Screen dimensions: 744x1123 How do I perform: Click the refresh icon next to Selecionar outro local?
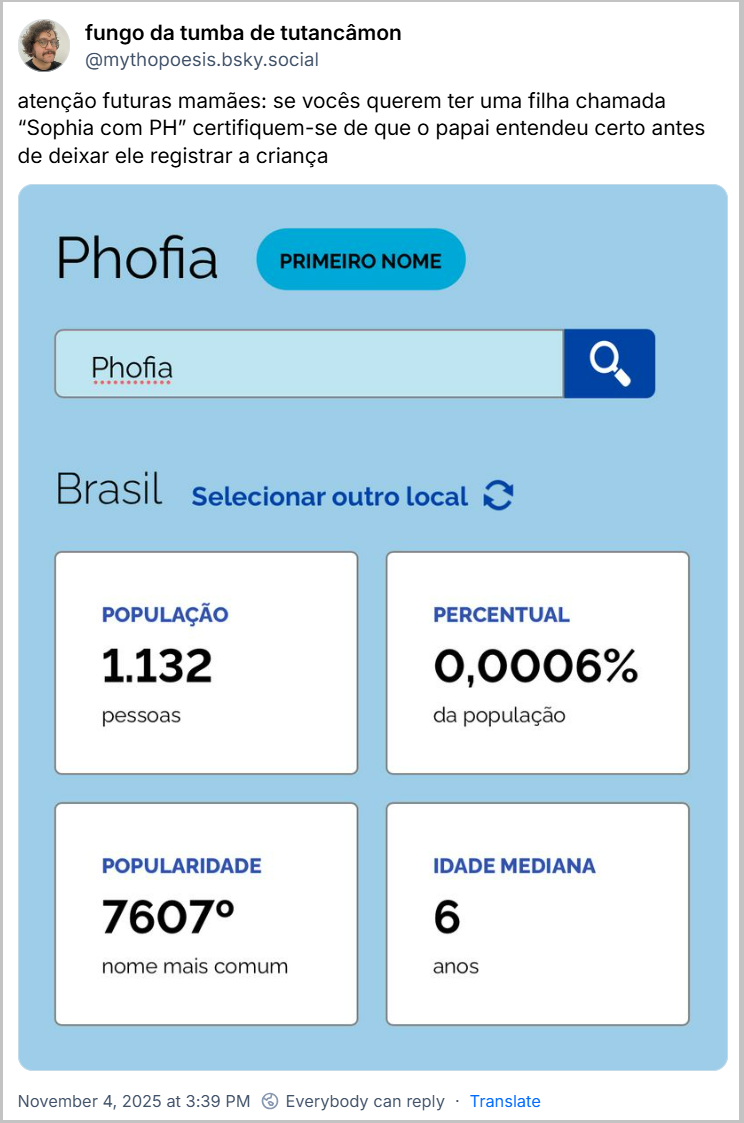pos(500,494)
